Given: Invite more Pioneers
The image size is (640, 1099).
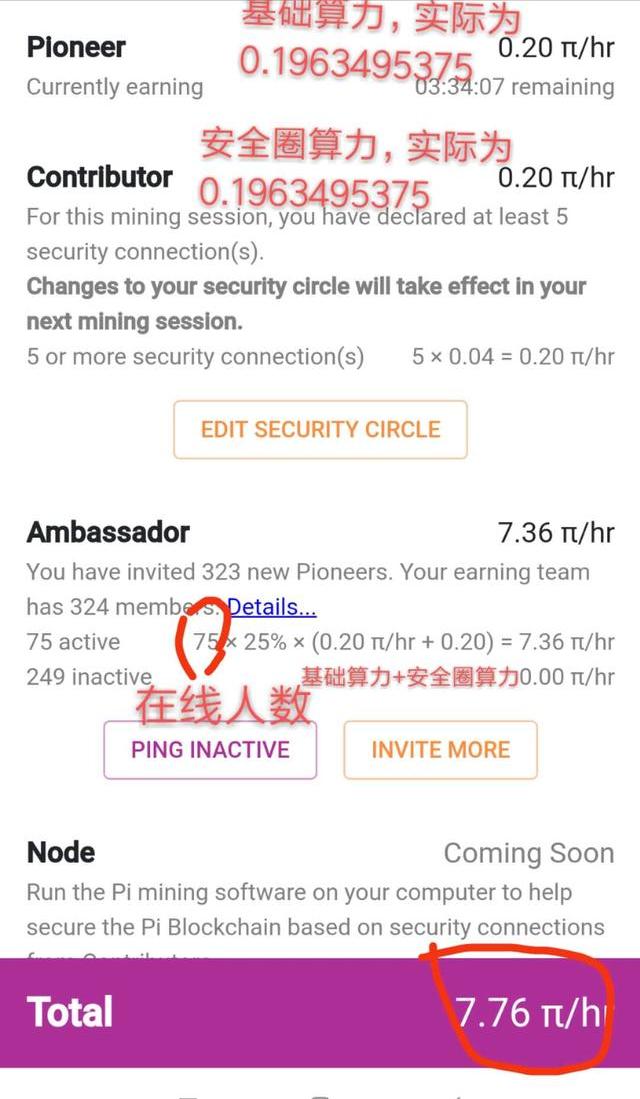Looking at the screenshot, I should pyautogui.click(x=440, y=750).
